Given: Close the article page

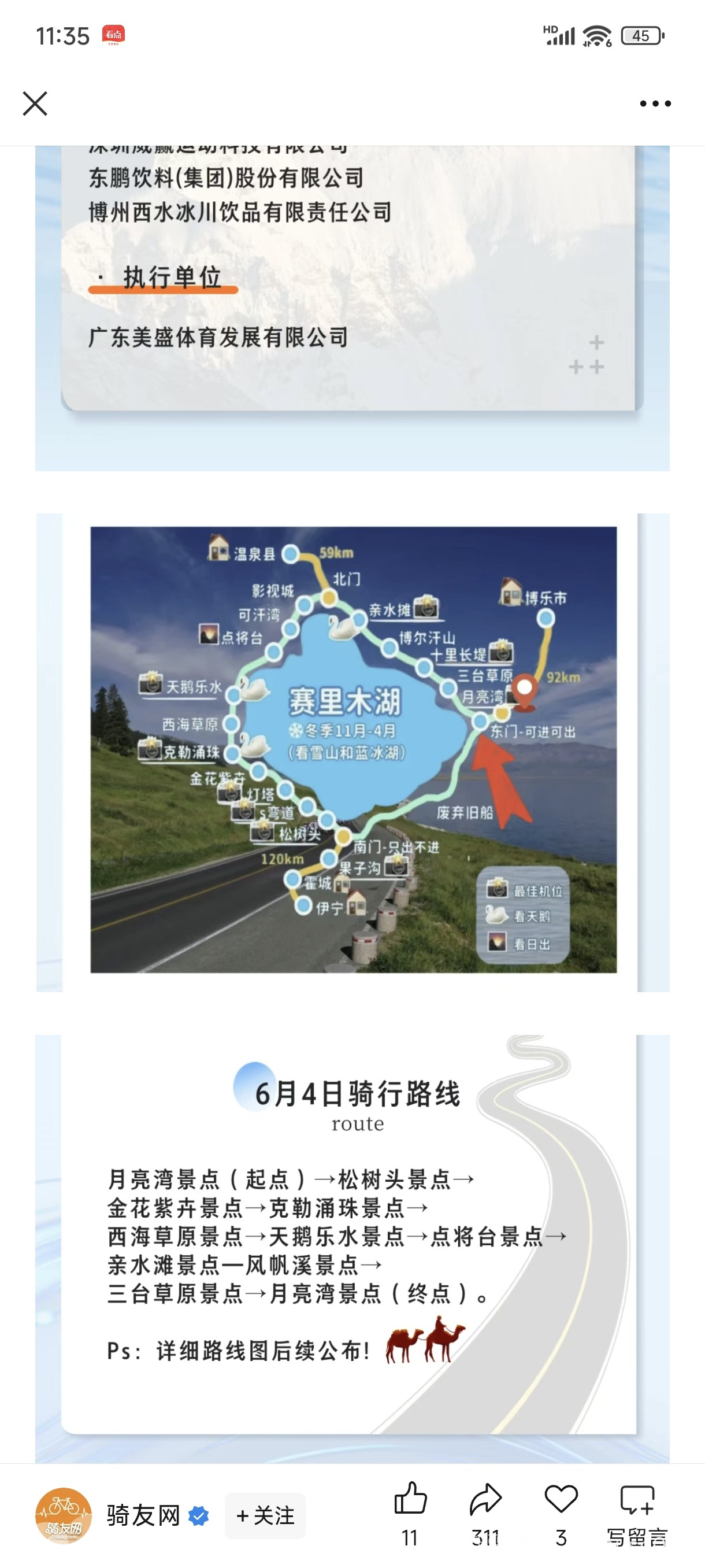Looking at the screenshot, I should (35, 103).
